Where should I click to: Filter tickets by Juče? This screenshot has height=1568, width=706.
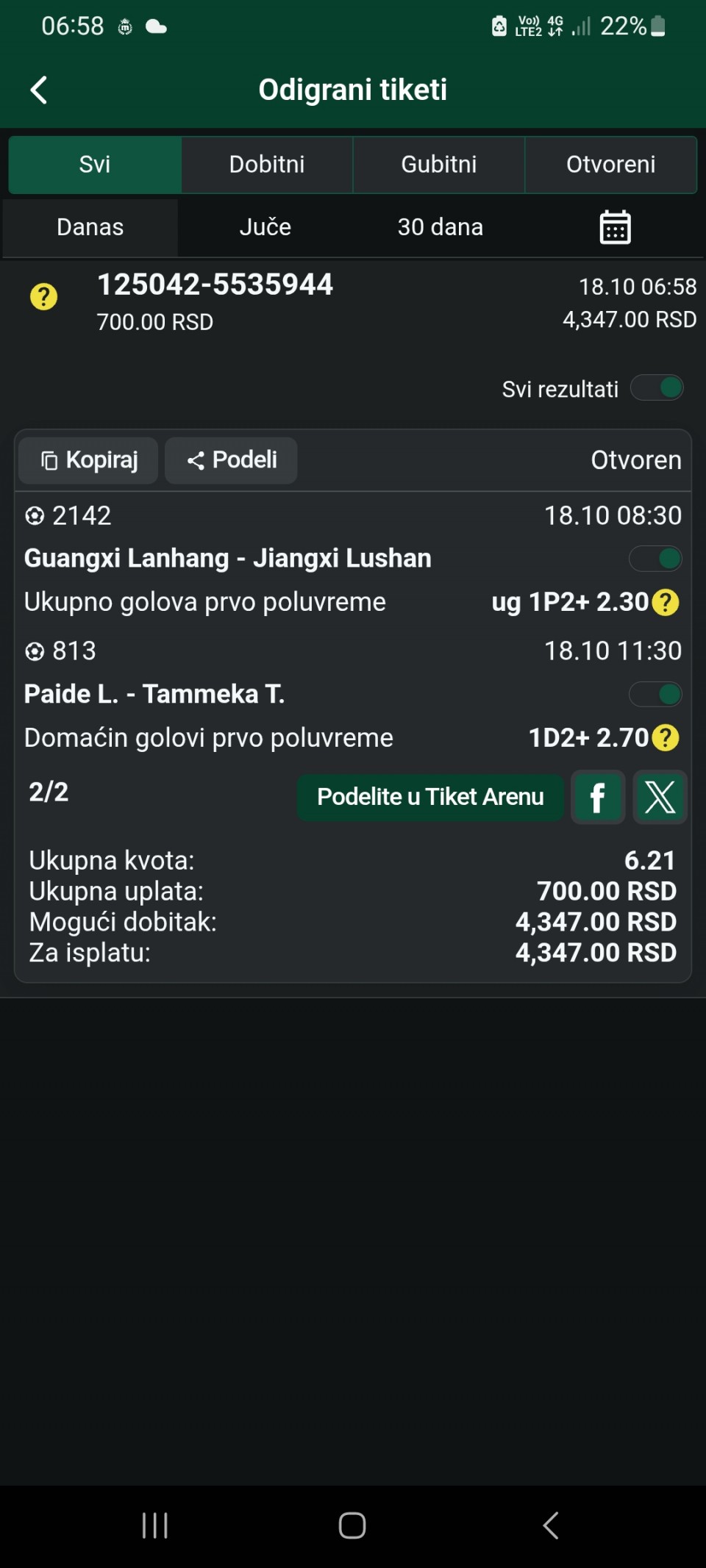265,227
